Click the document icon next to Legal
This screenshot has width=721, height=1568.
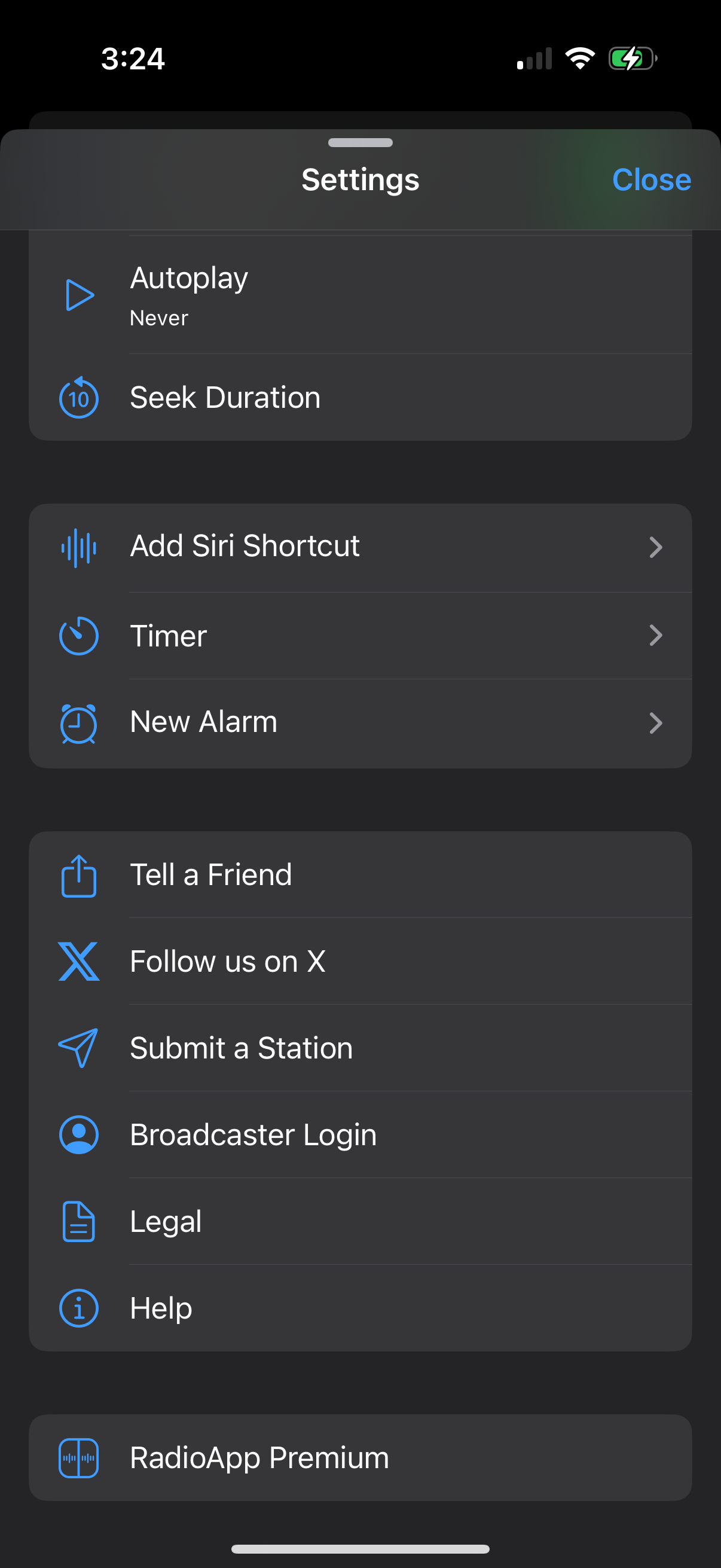pyautogui.click(x=78, y=1222)
